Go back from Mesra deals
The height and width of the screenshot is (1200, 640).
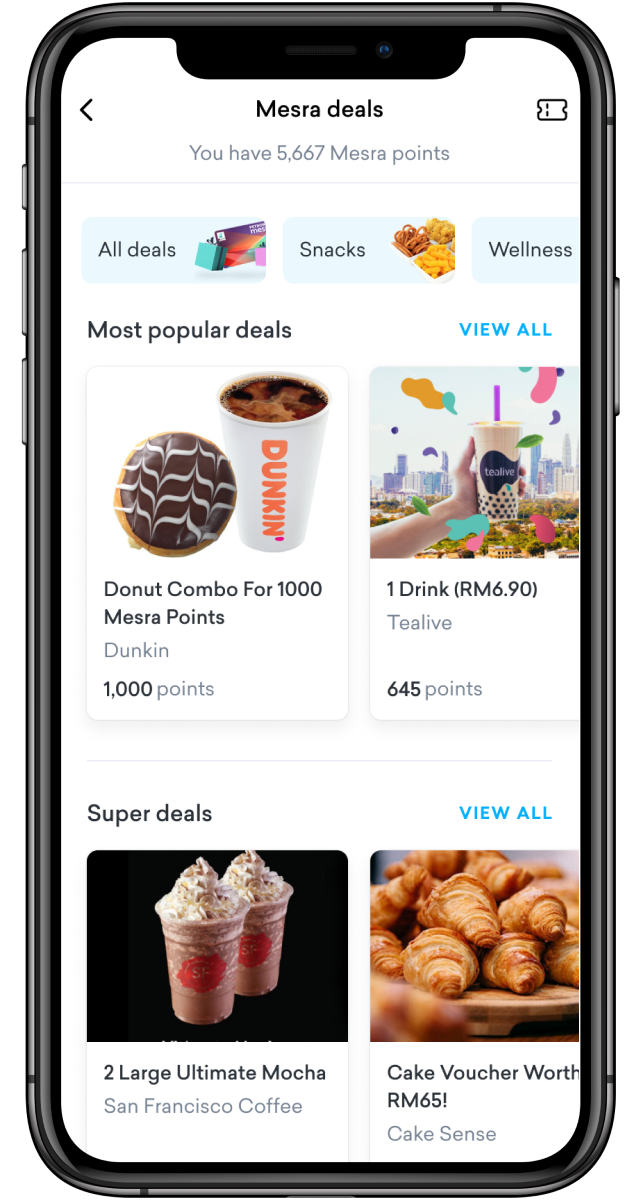point(87,110)
